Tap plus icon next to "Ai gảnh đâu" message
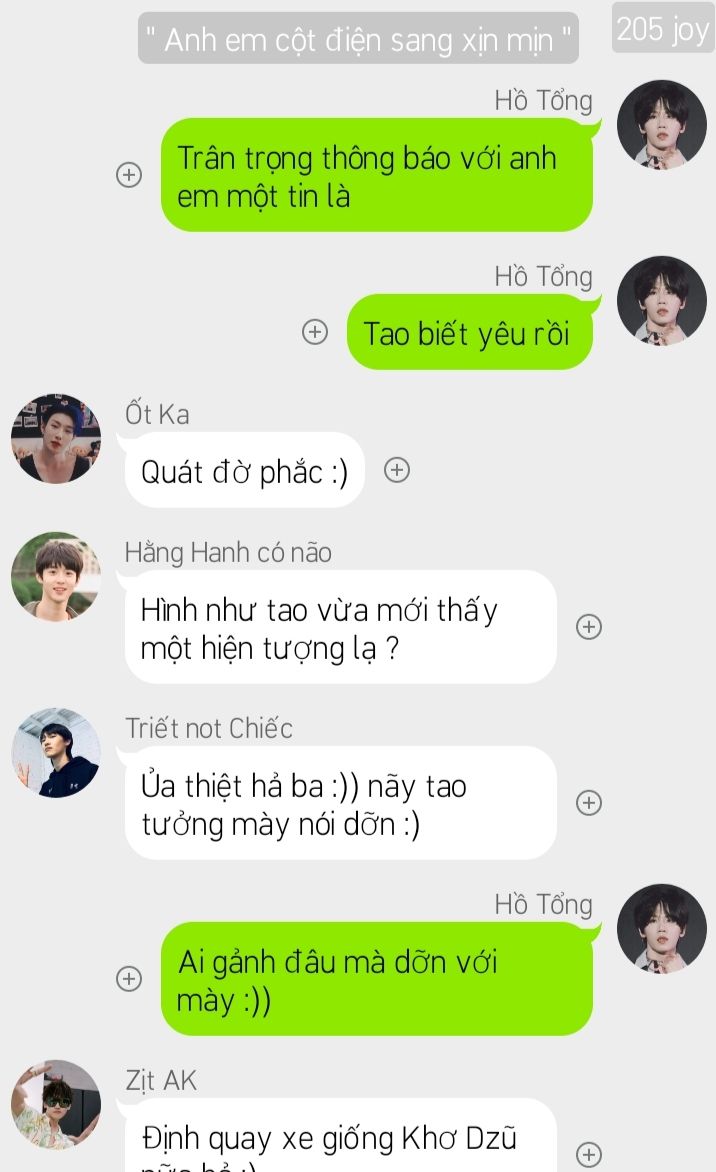The image size is (716, 1172). tap(129, 979)
